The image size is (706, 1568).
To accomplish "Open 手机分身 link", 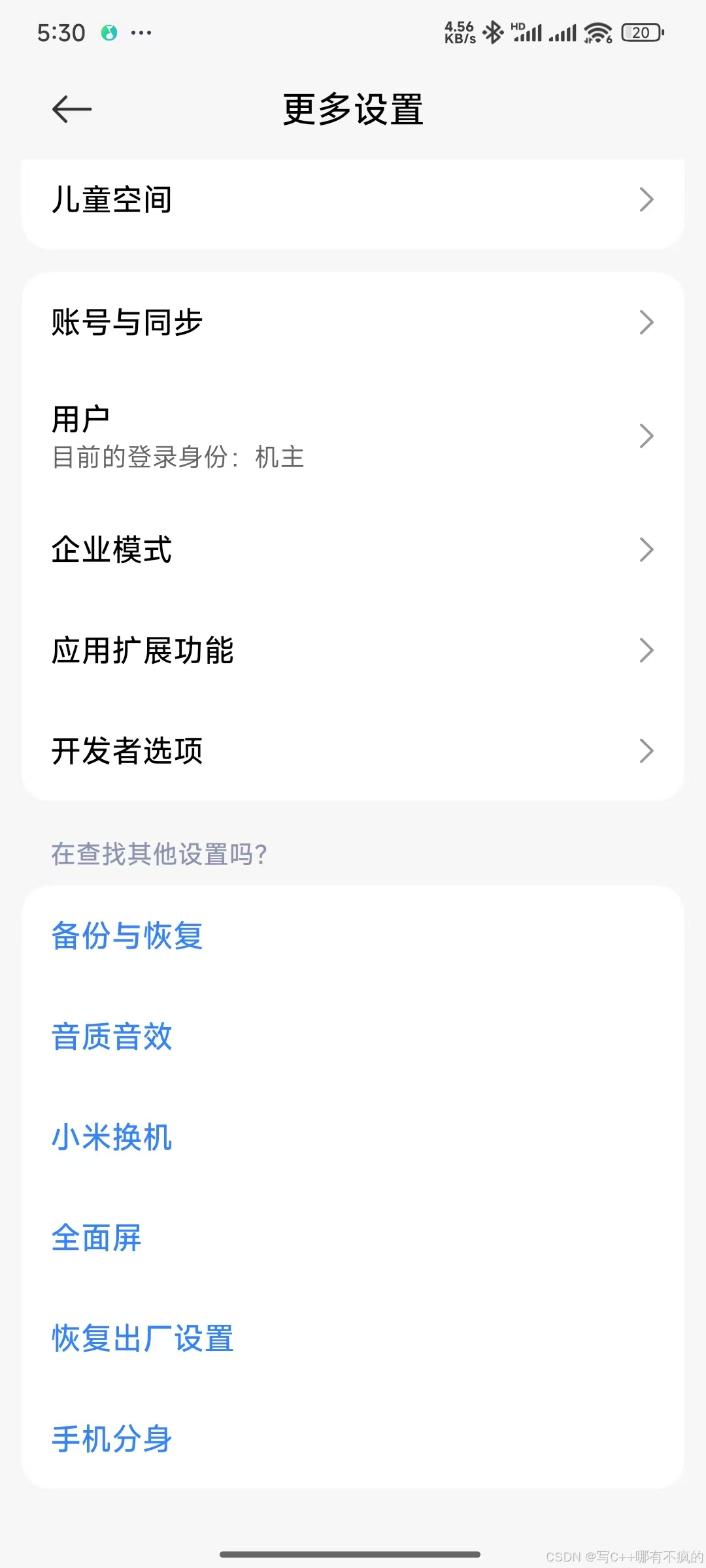I will 112,1439.
